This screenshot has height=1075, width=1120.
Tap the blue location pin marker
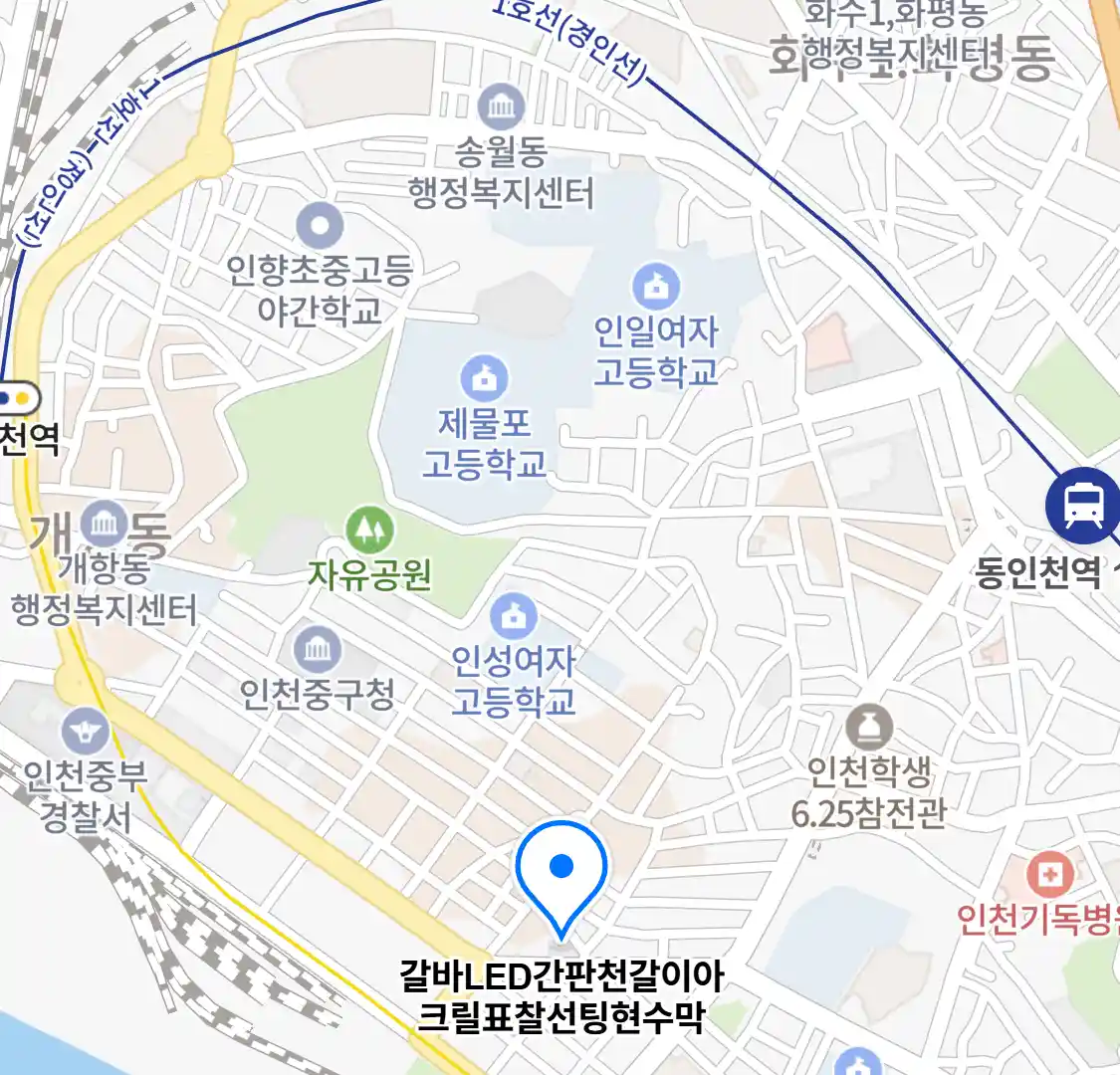(x=561, y=869)
